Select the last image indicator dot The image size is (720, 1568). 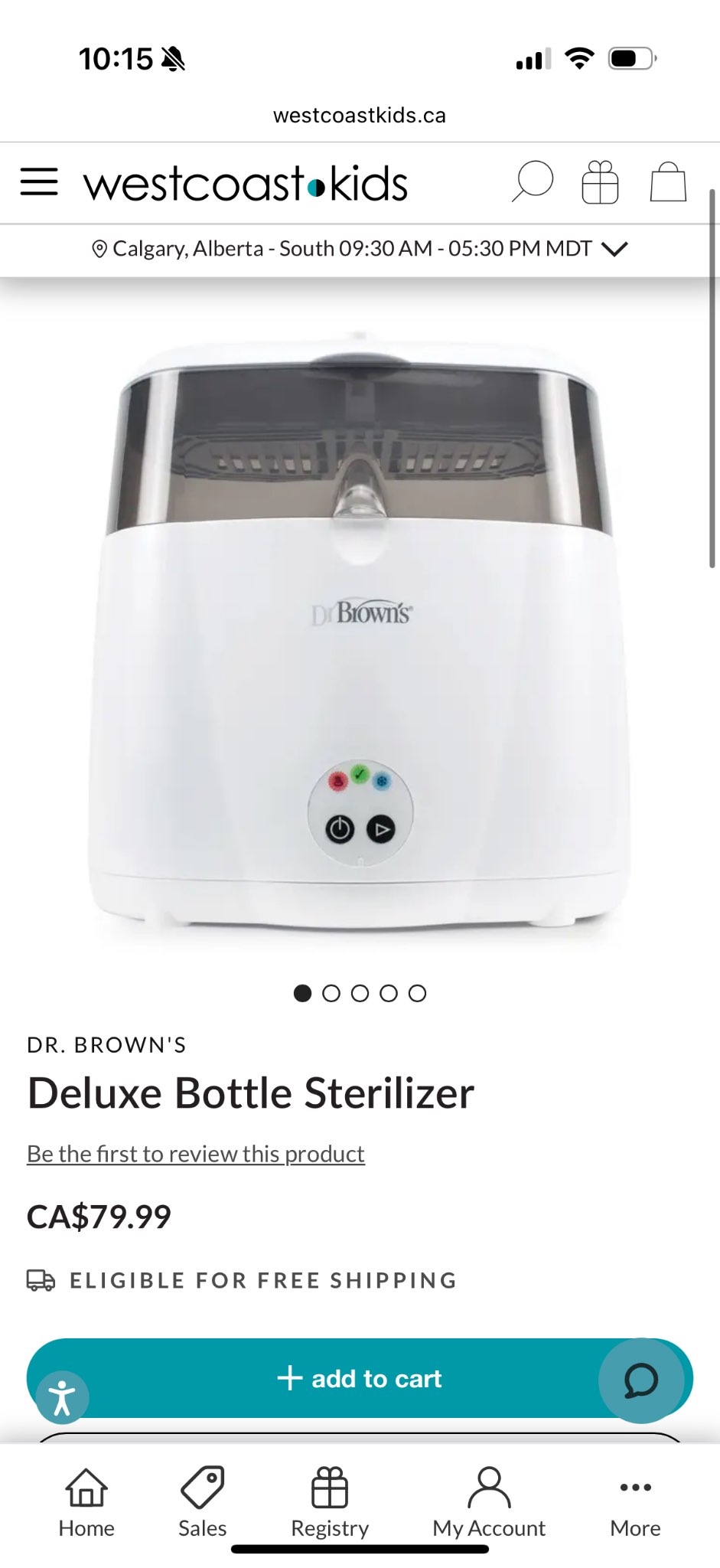click(x=417, y=993)
